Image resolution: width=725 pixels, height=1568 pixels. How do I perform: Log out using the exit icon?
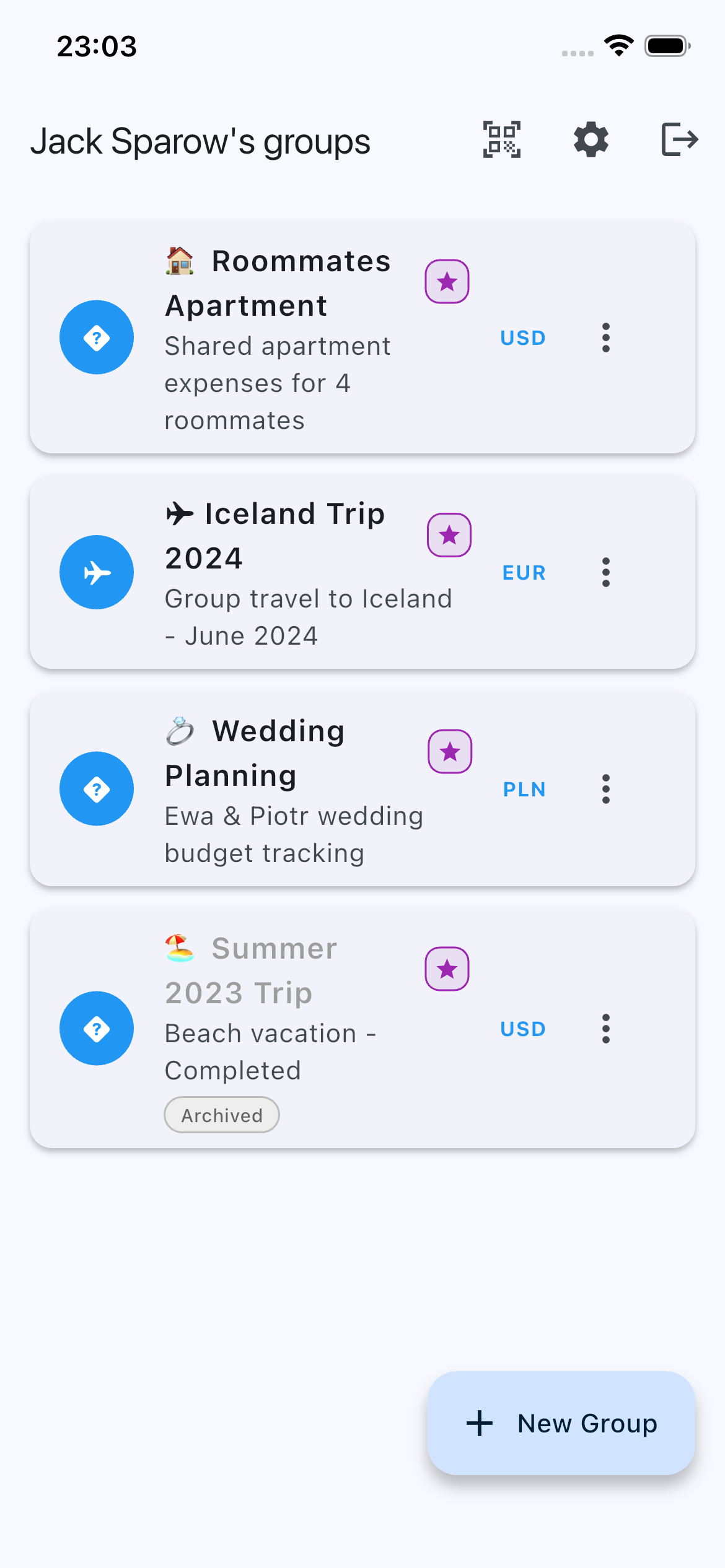point(679,140)
